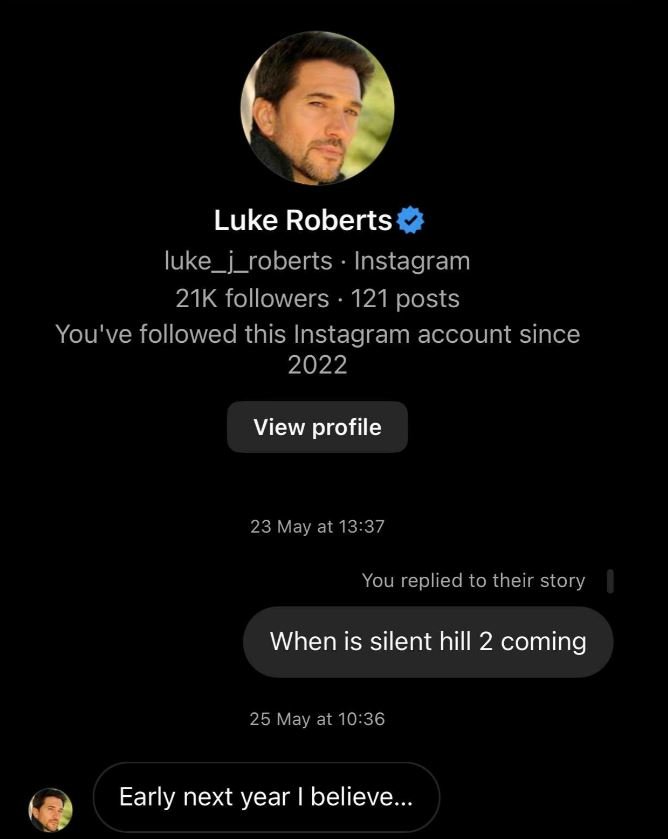Screen dimensions: 668x839
Task: Tap the small avatar beside the reply message
Action: tap(50, 809)
